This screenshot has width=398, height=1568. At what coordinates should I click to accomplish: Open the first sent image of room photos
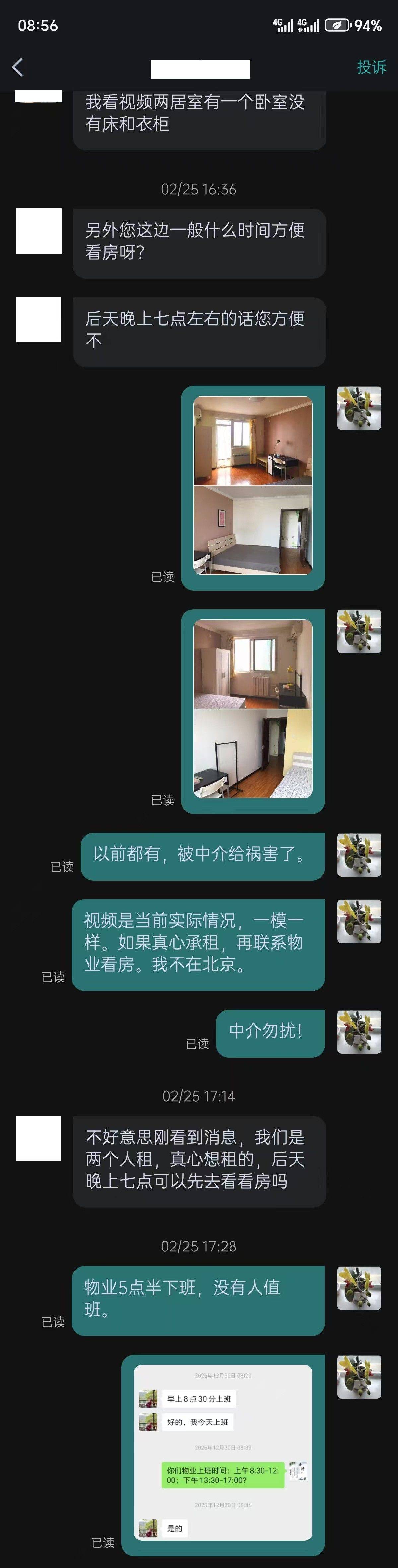tap(253, 486)
